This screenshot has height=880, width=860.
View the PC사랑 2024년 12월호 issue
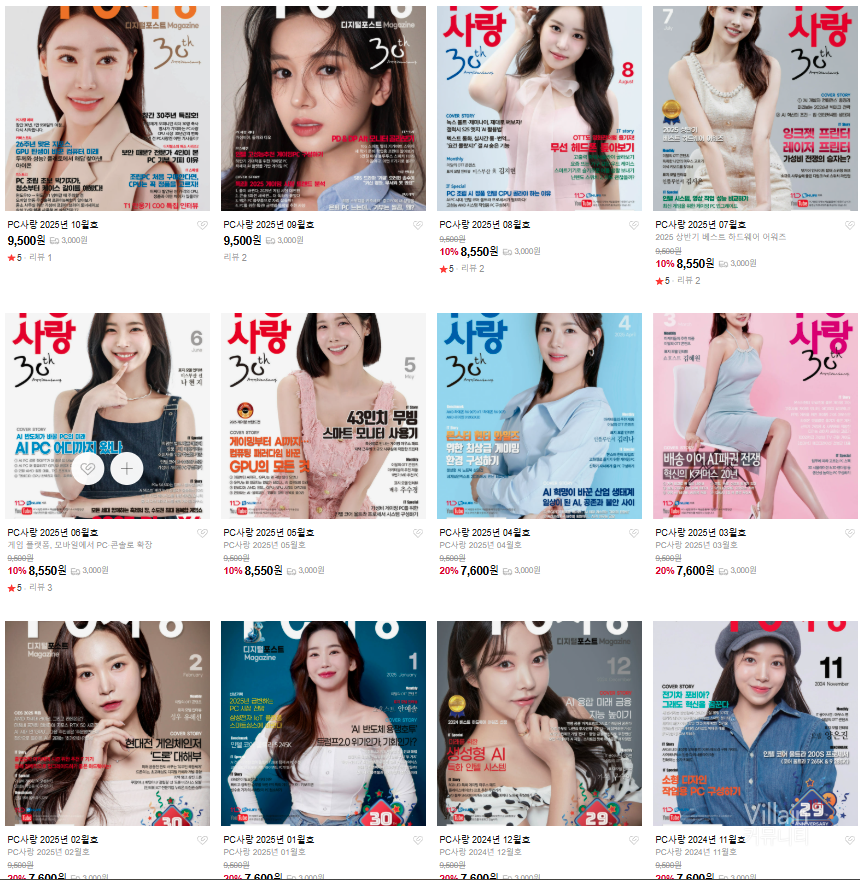[x=539, y=723]
